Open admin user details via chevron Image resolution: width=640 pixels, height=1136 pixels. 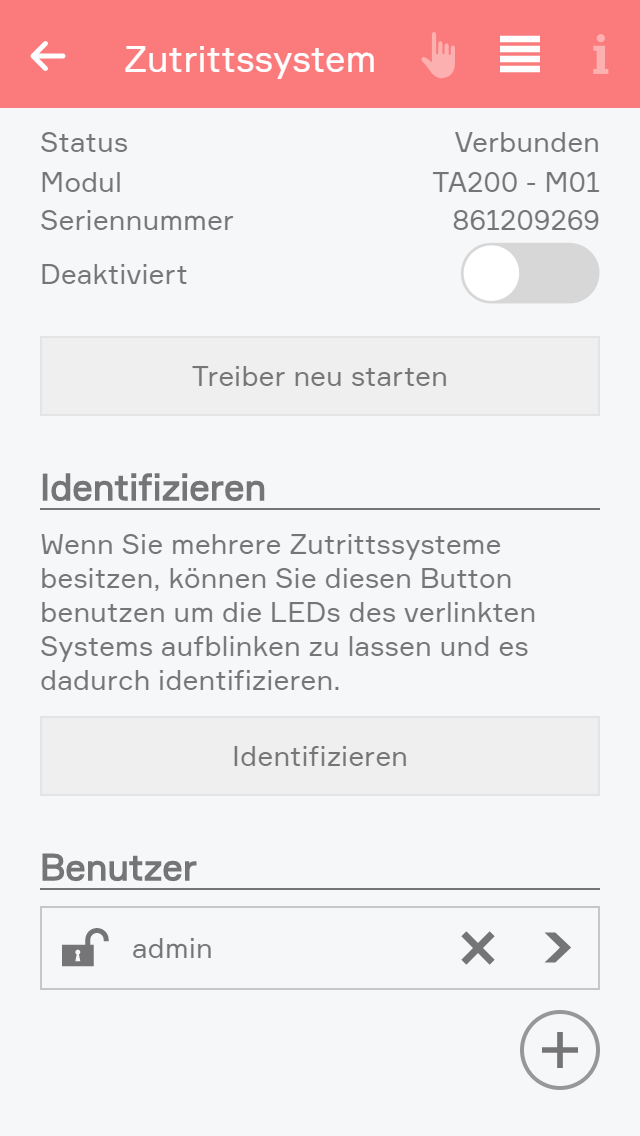557,948
